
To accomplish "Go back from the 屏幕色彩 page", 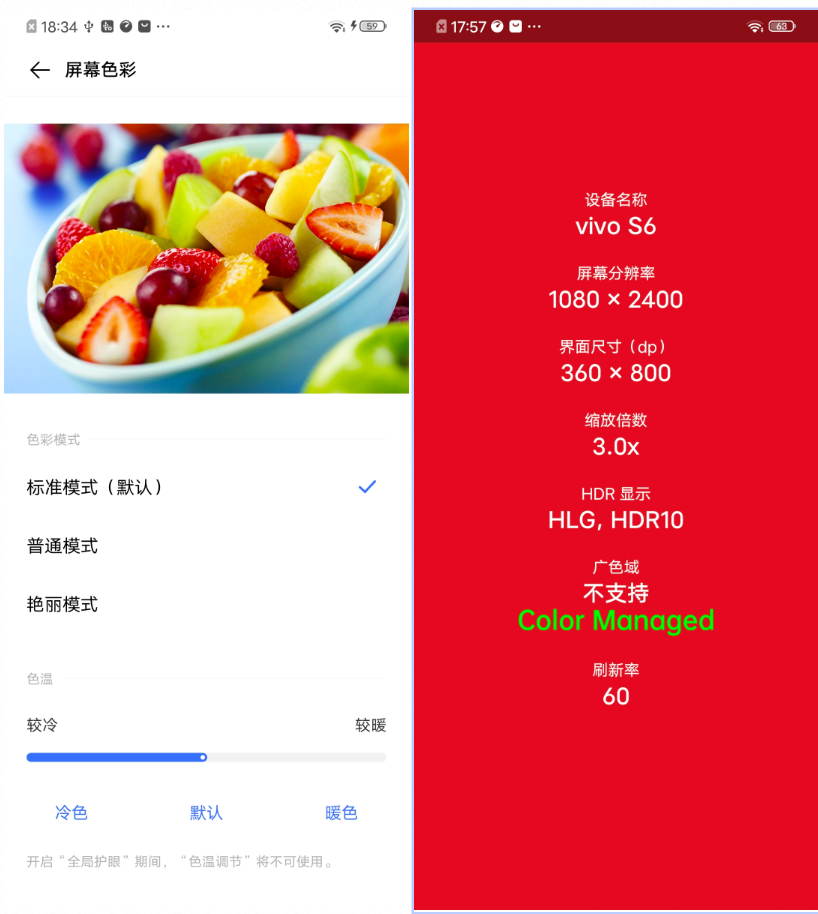I will pos(40,70).
